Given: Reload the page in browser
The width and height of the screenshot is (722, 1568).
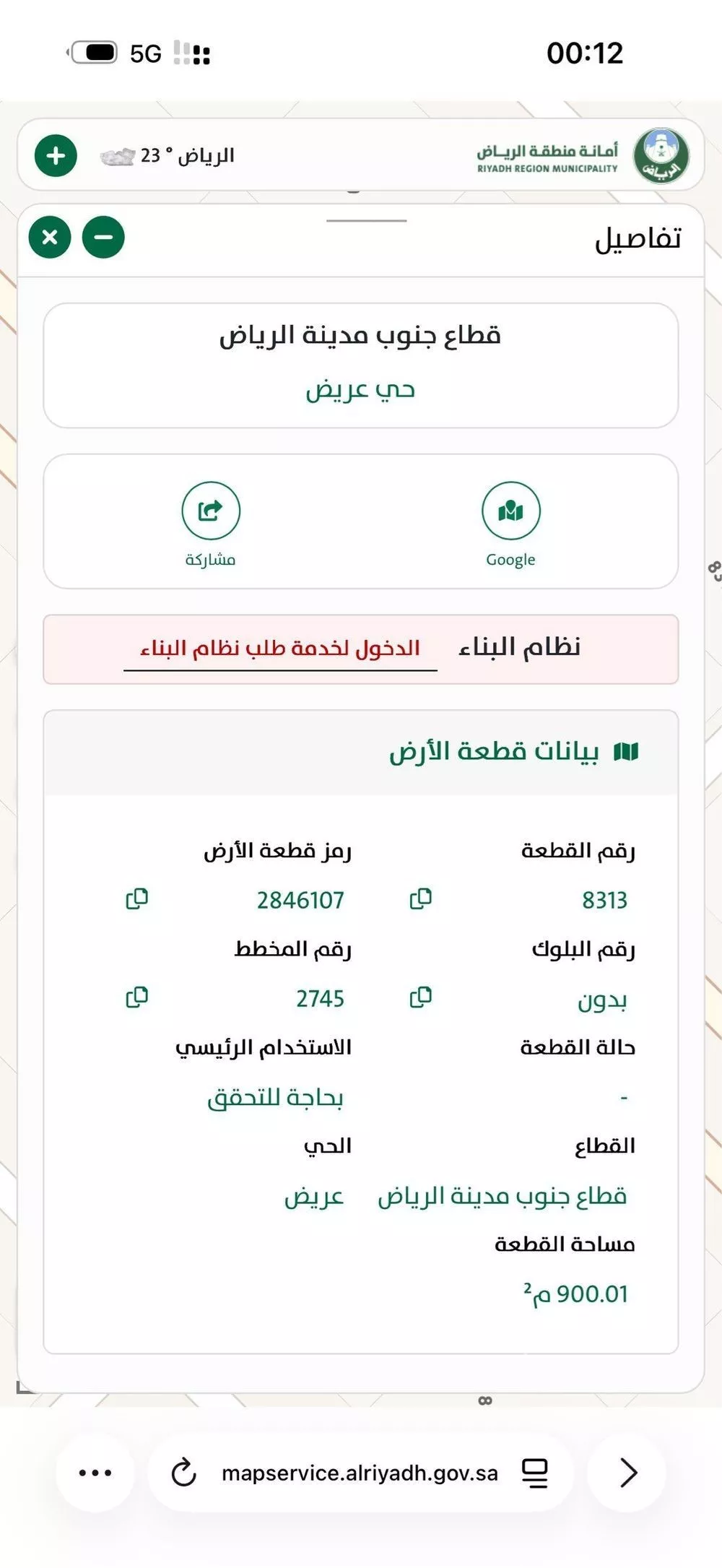Looking at the screenshot, I should 183,1473.
